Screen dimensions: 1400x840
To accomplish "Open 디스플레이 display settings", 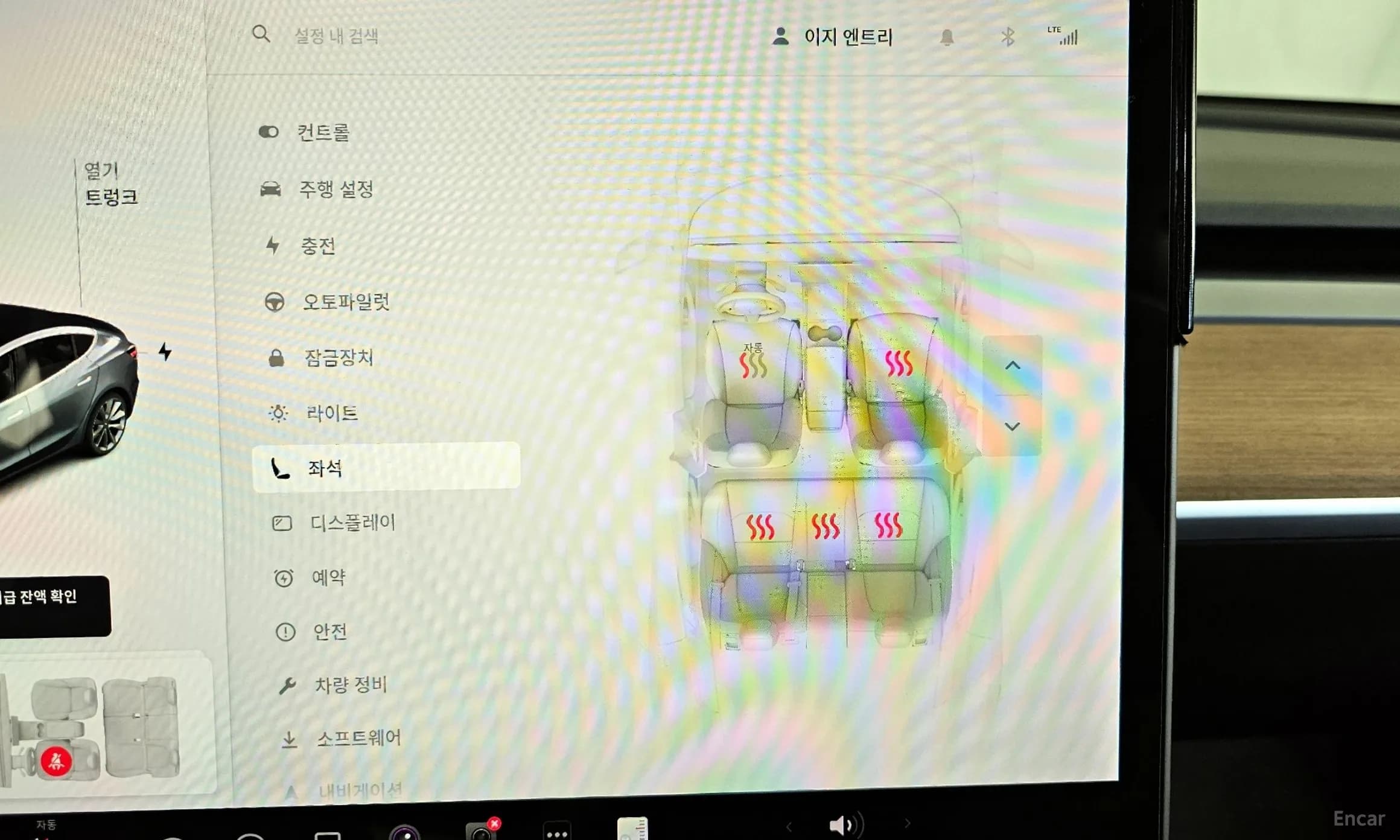I will pos(352,523).
